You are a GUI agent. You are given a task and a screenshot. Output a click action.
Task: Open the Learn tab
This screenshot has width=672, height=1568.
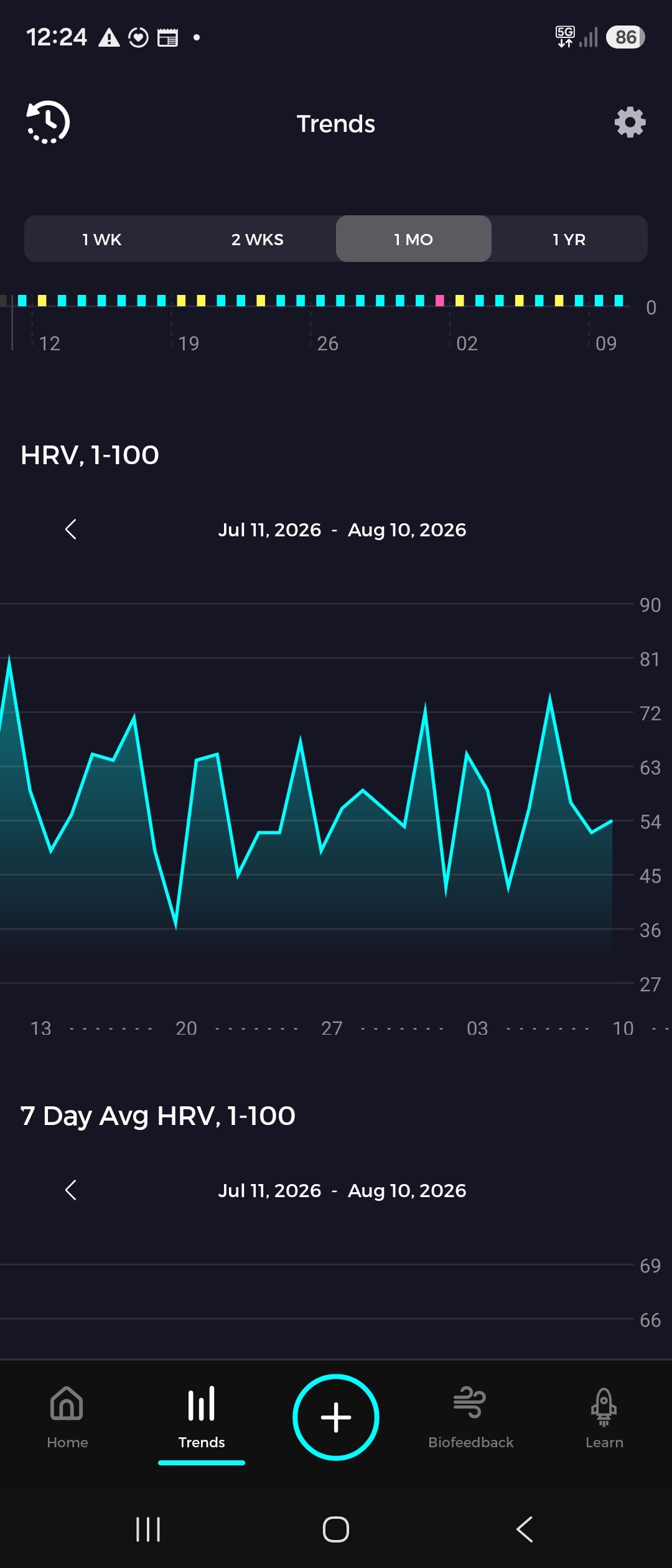(604, 1417)
